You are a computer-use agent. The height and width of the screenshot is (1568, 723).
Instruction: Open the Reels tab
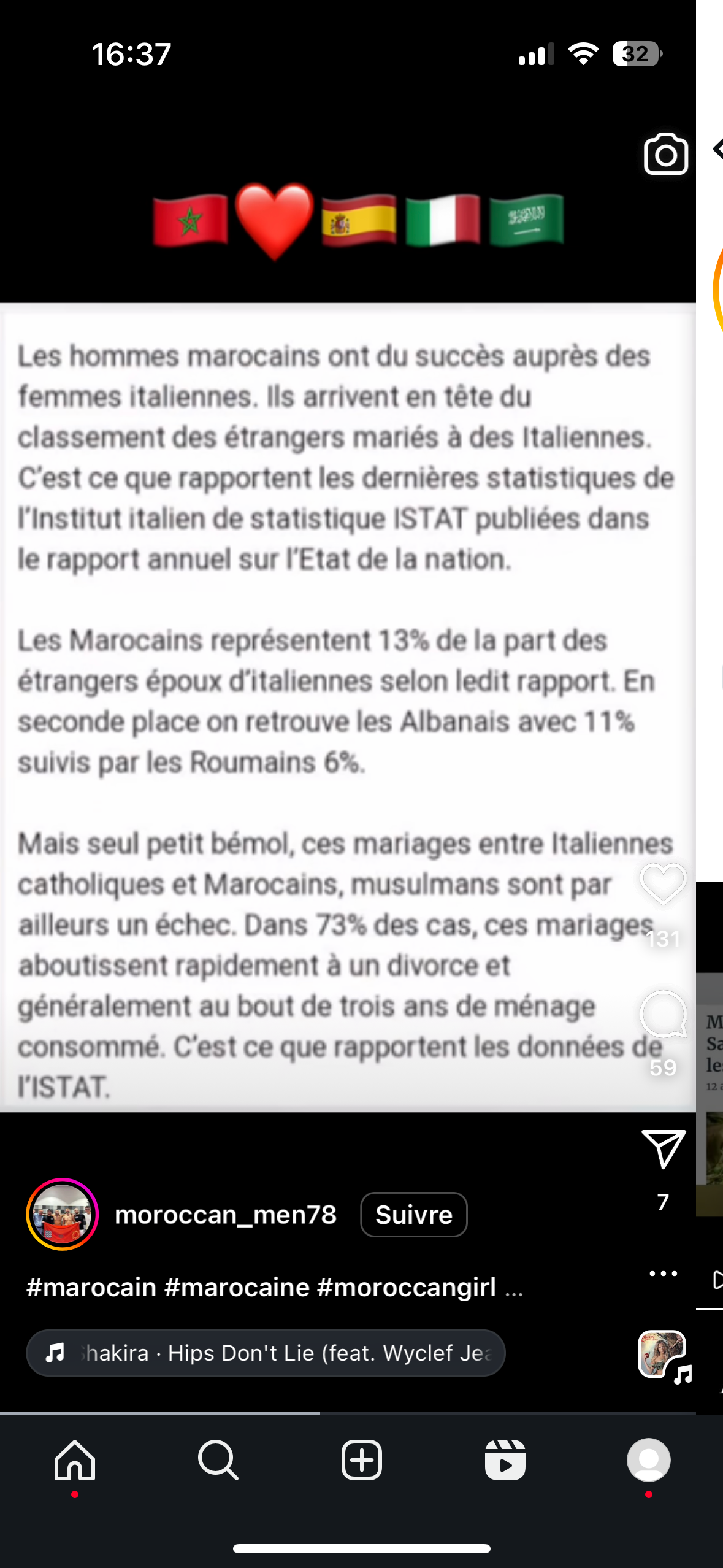(x=505, y=1460)
